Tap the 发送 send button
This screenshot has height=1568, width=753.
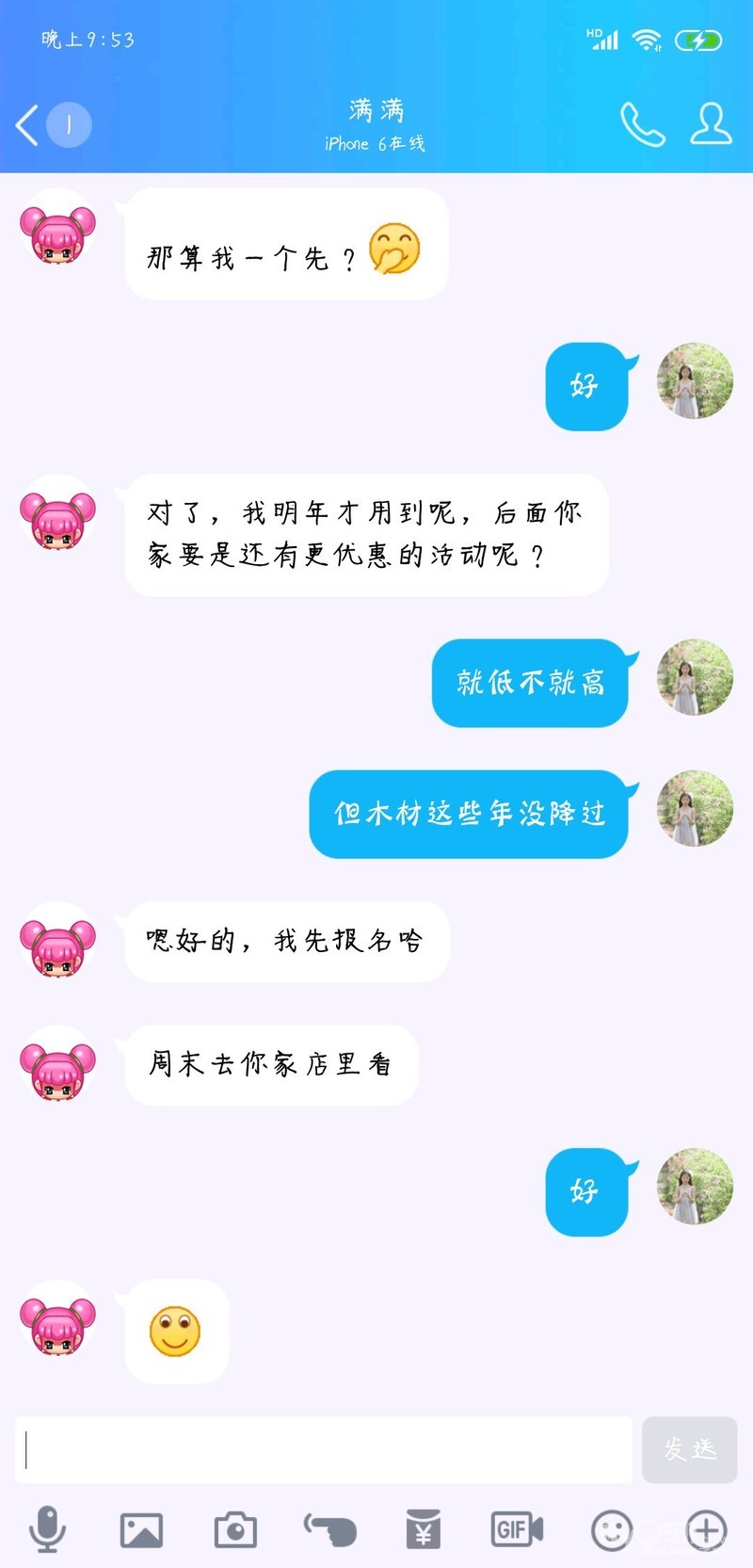click(689, 1449)
